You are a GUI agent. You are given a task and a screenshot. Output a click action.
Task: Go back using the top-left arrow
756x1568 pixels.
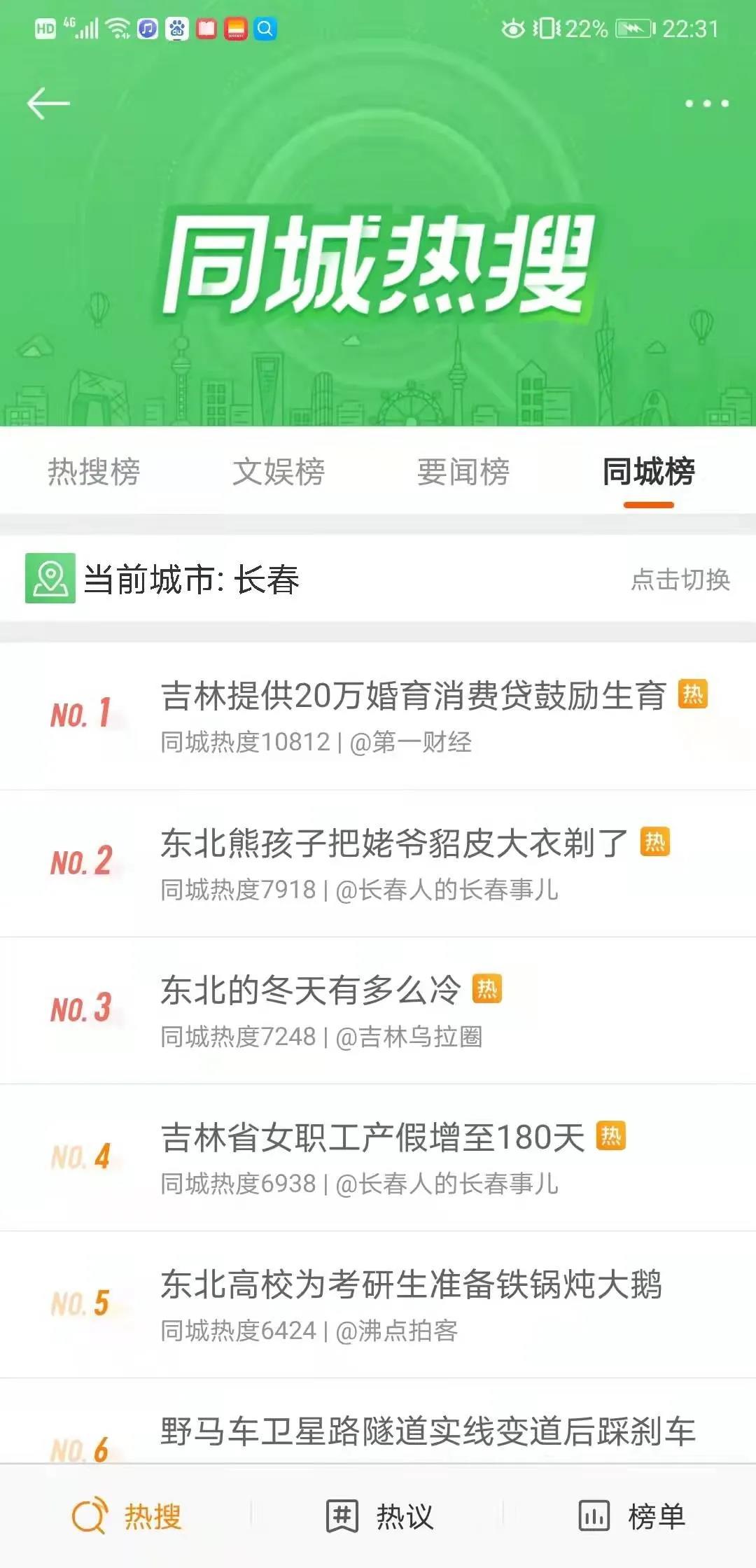(48, 104)
